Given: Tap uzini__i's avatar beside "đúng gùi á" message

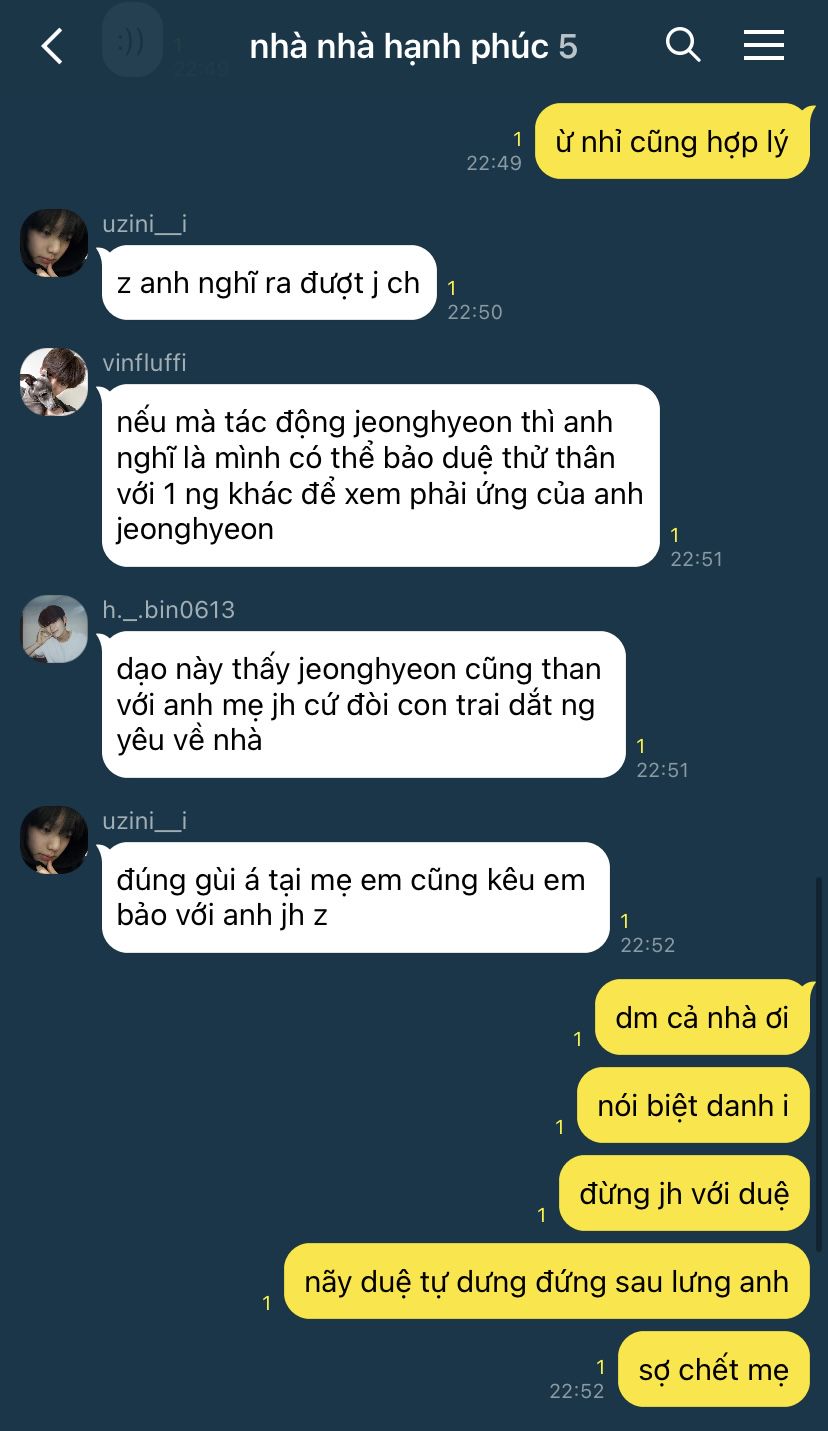Looking at the screenshot, I should tap(54, 840).
